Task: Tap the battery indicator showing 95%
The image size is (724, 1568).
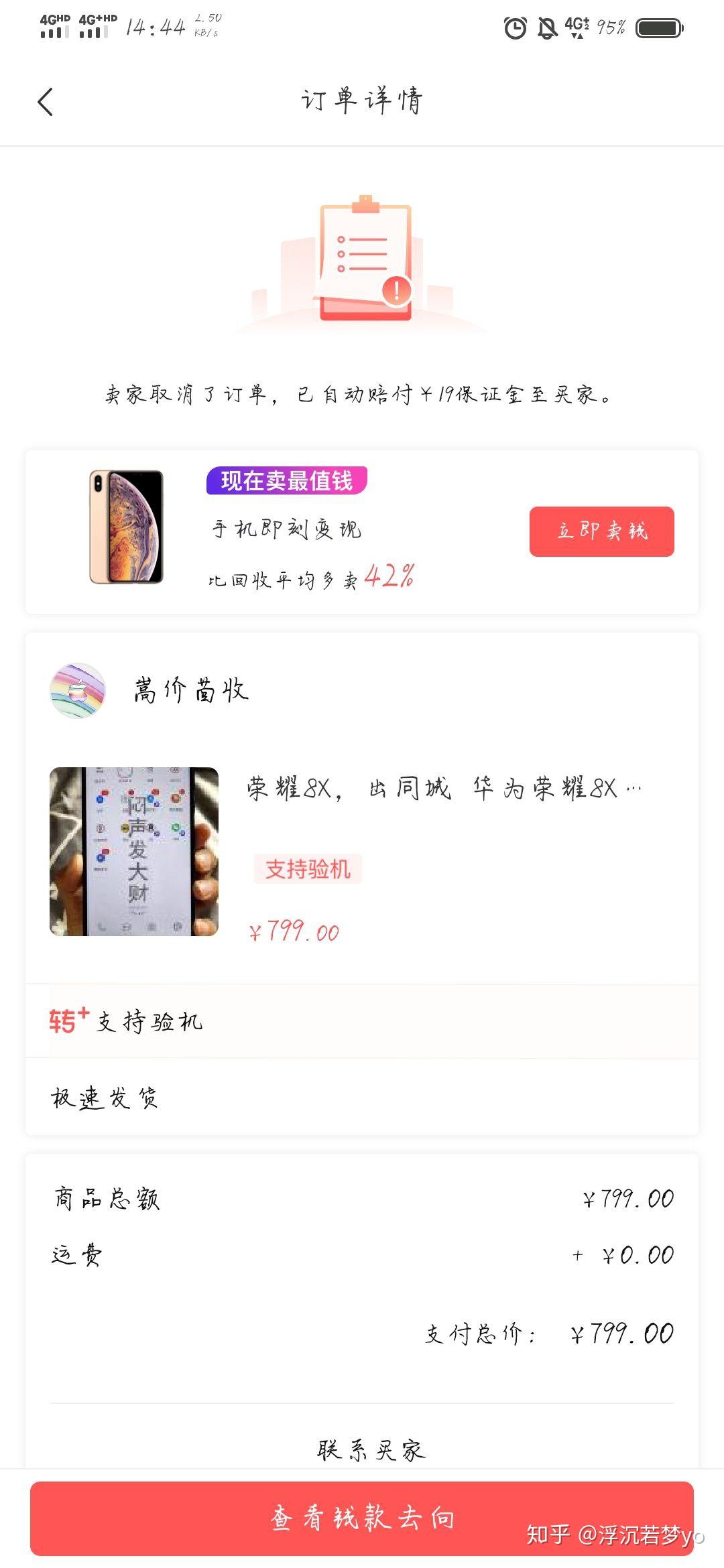Action: 657,27
